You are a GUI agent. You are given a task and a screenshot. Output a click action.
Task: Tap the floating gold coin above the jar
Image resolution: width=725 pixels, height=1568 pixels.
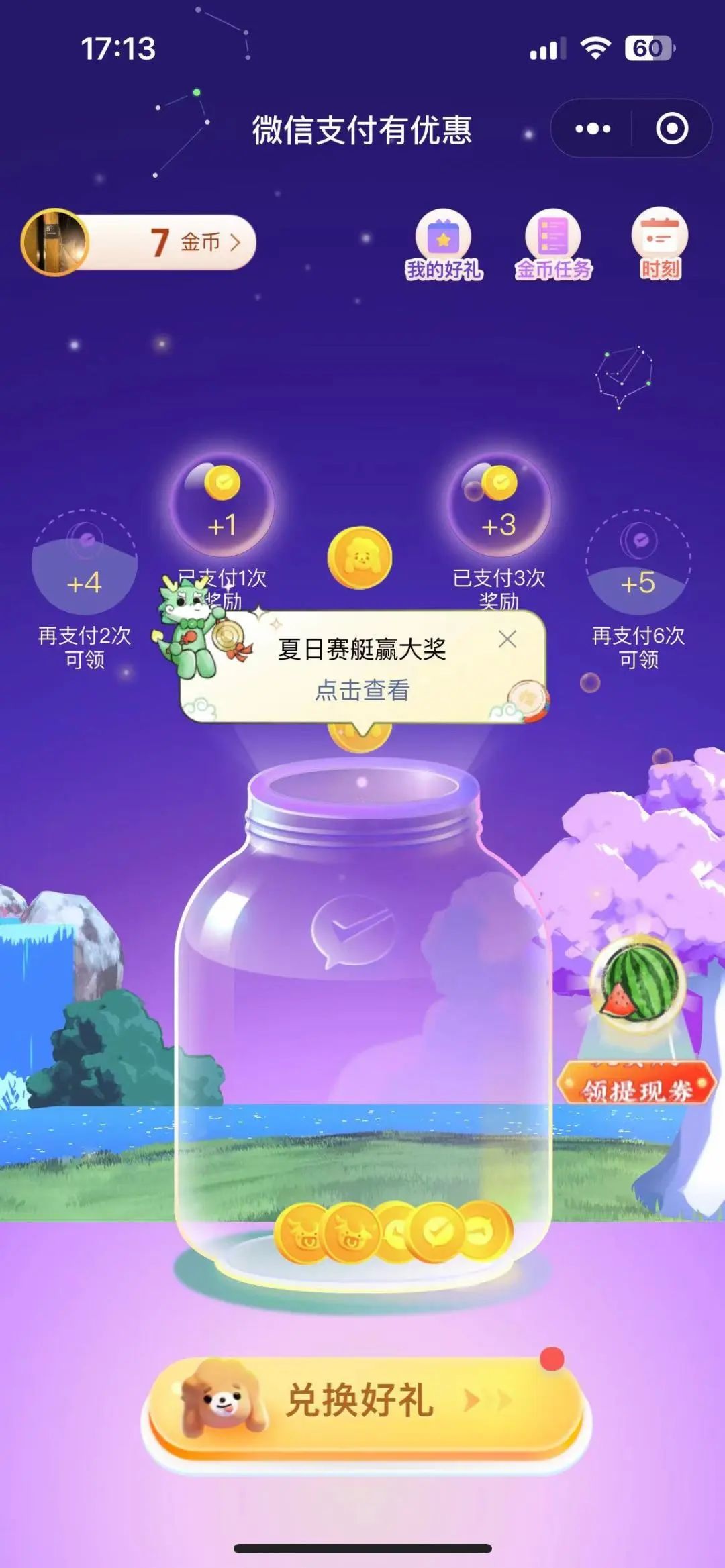(x=360, y=558)
